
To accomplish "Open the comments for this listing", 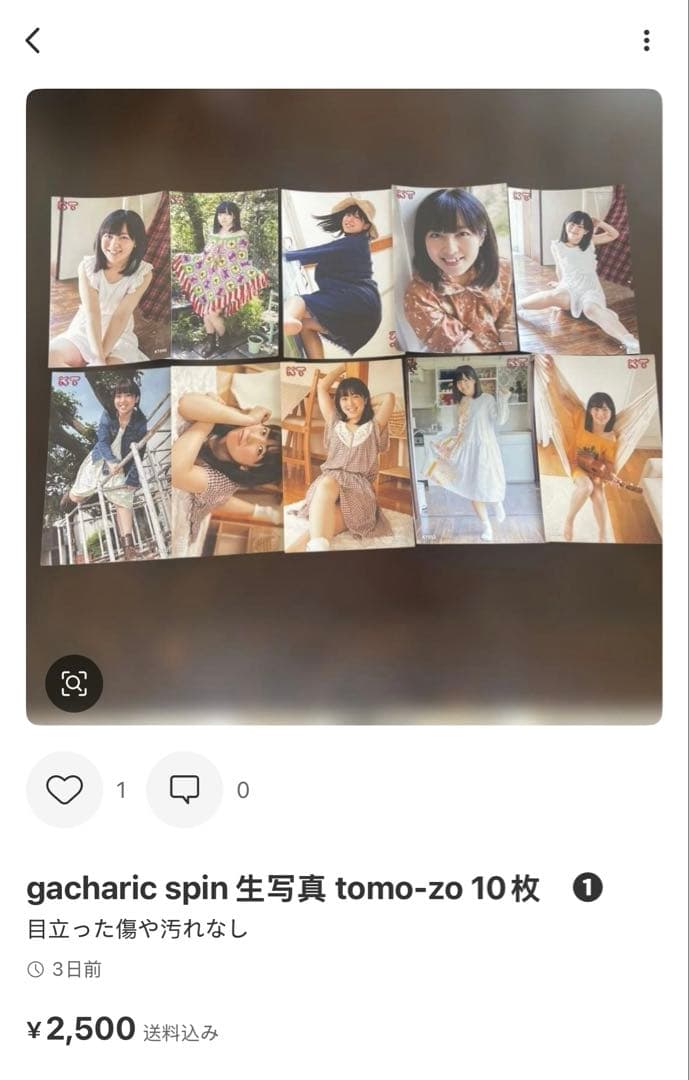I will 184,790.
